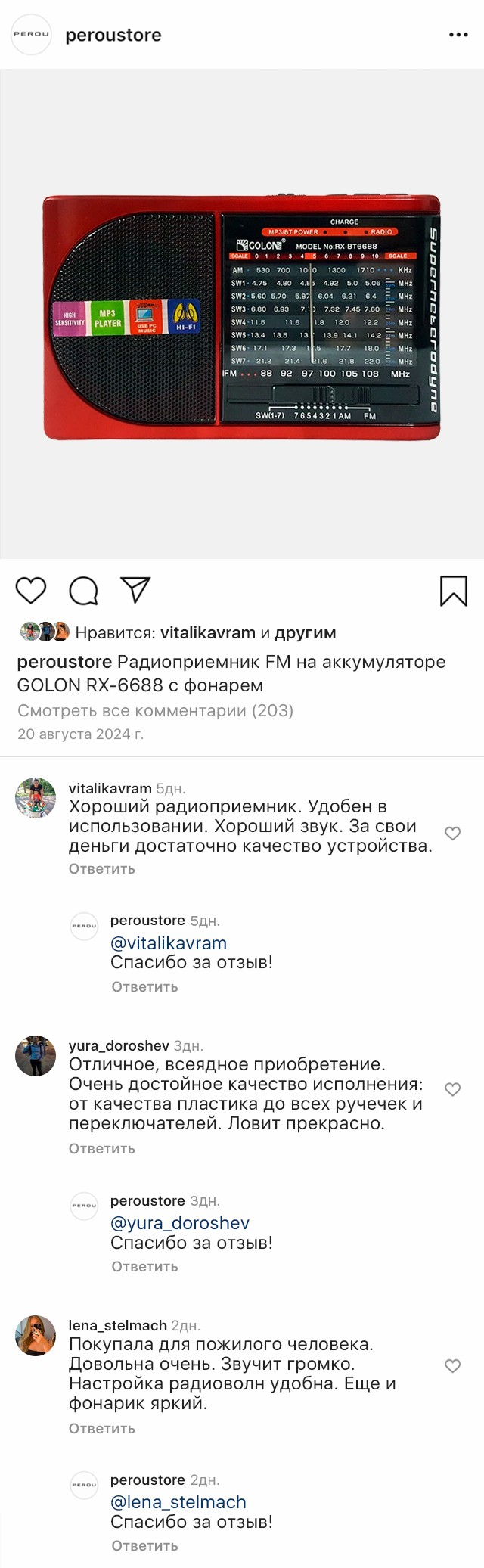Share the post via paper plane icon
The width and height of the screenshot is (484, 1568).
click(136, 590)
